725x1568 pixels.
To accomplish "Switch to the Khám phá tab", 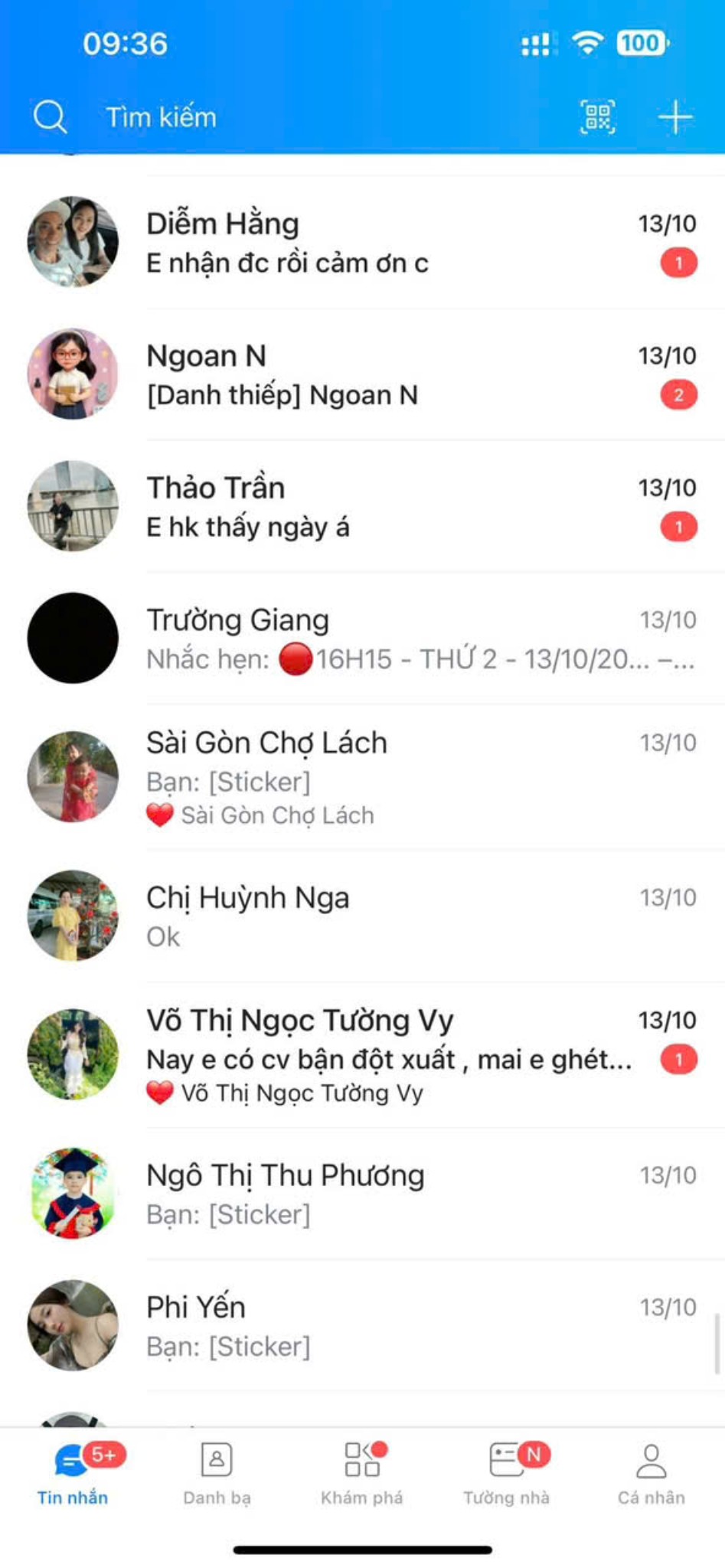I will (x=361, y=1473).
